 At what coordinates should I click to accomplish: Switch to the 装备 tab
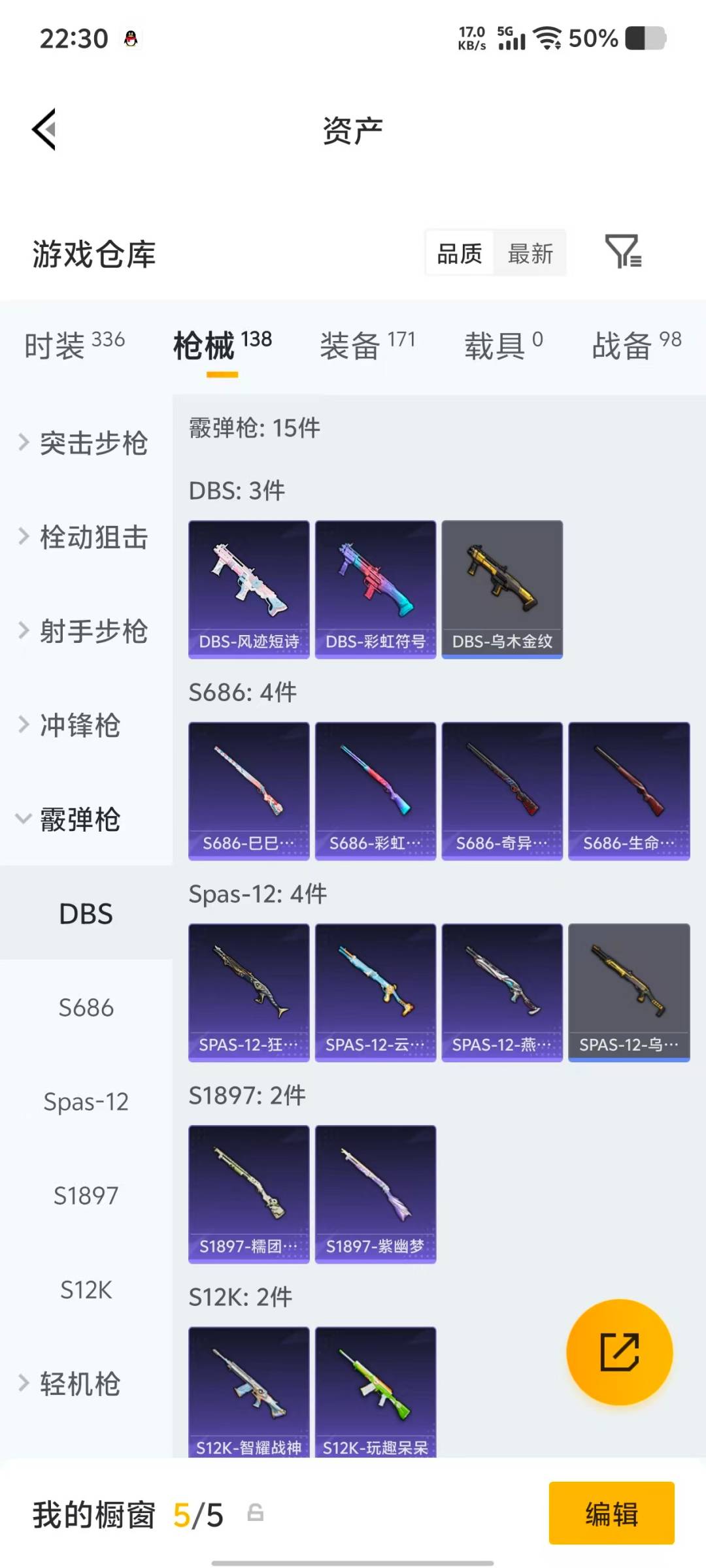367,345
